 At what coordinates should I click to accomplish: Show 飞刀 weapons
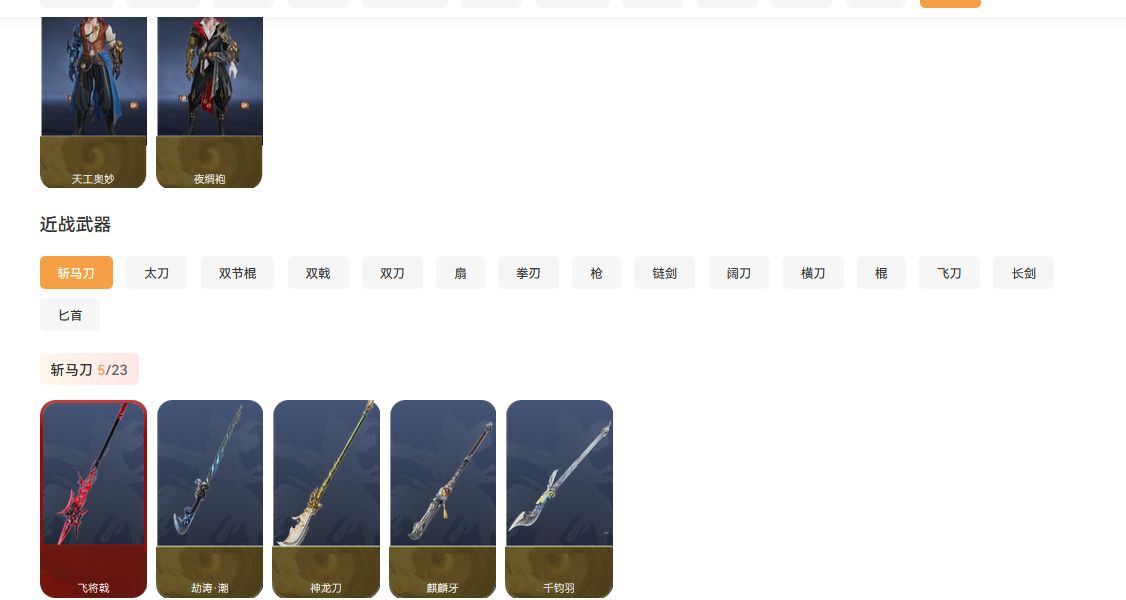click(949, 273)
